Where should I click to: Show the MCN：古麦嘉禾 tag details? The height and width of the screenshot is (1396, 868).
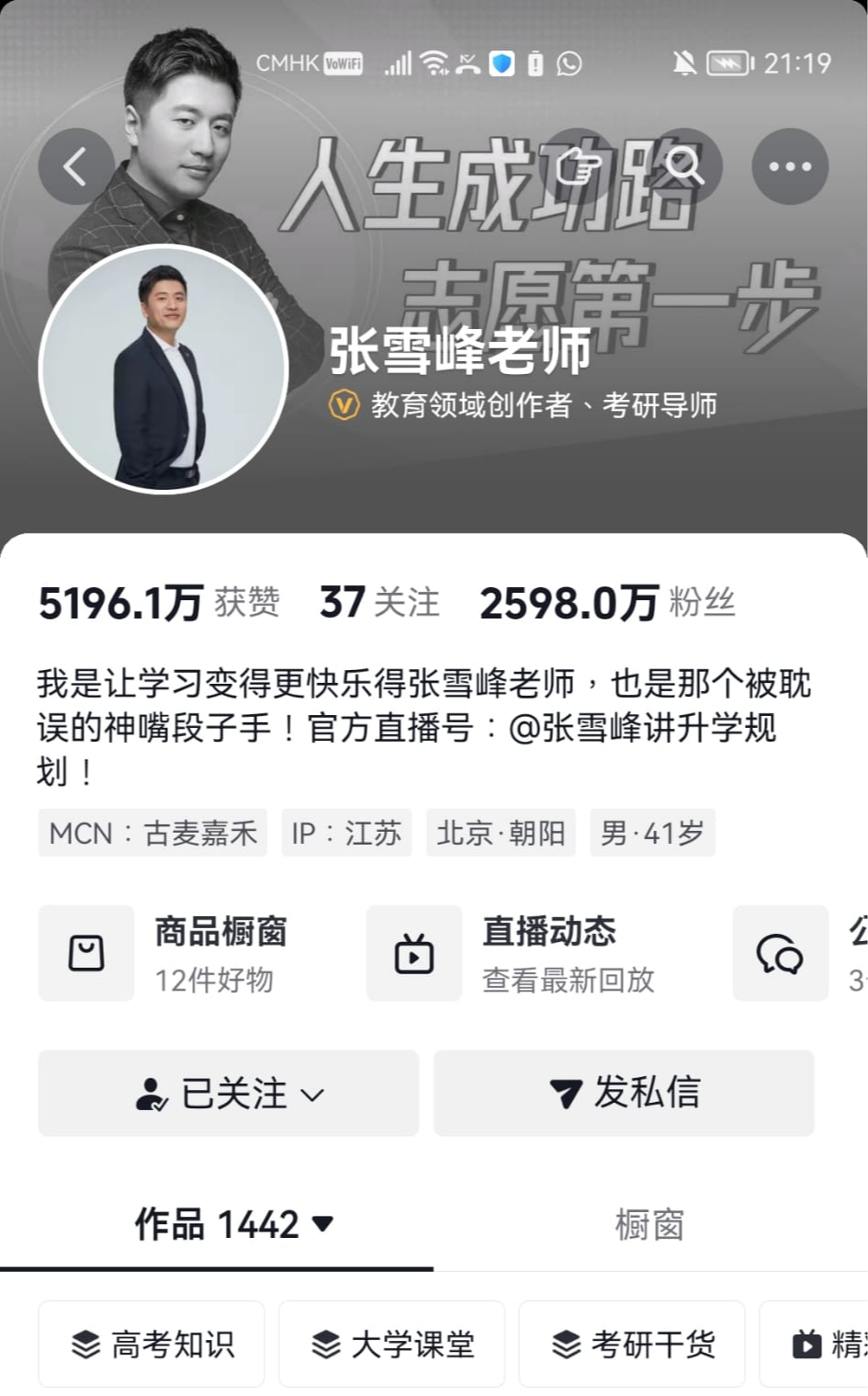(x=152, y=833)
